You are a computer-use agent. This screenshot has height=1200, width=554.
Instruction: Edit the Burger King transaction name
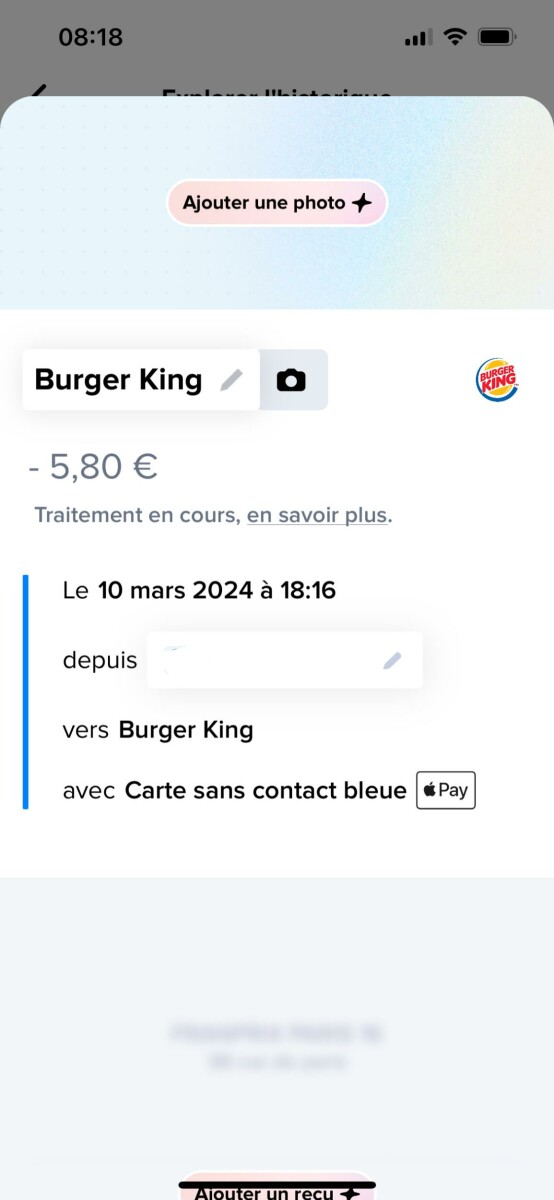coord(141,380)
